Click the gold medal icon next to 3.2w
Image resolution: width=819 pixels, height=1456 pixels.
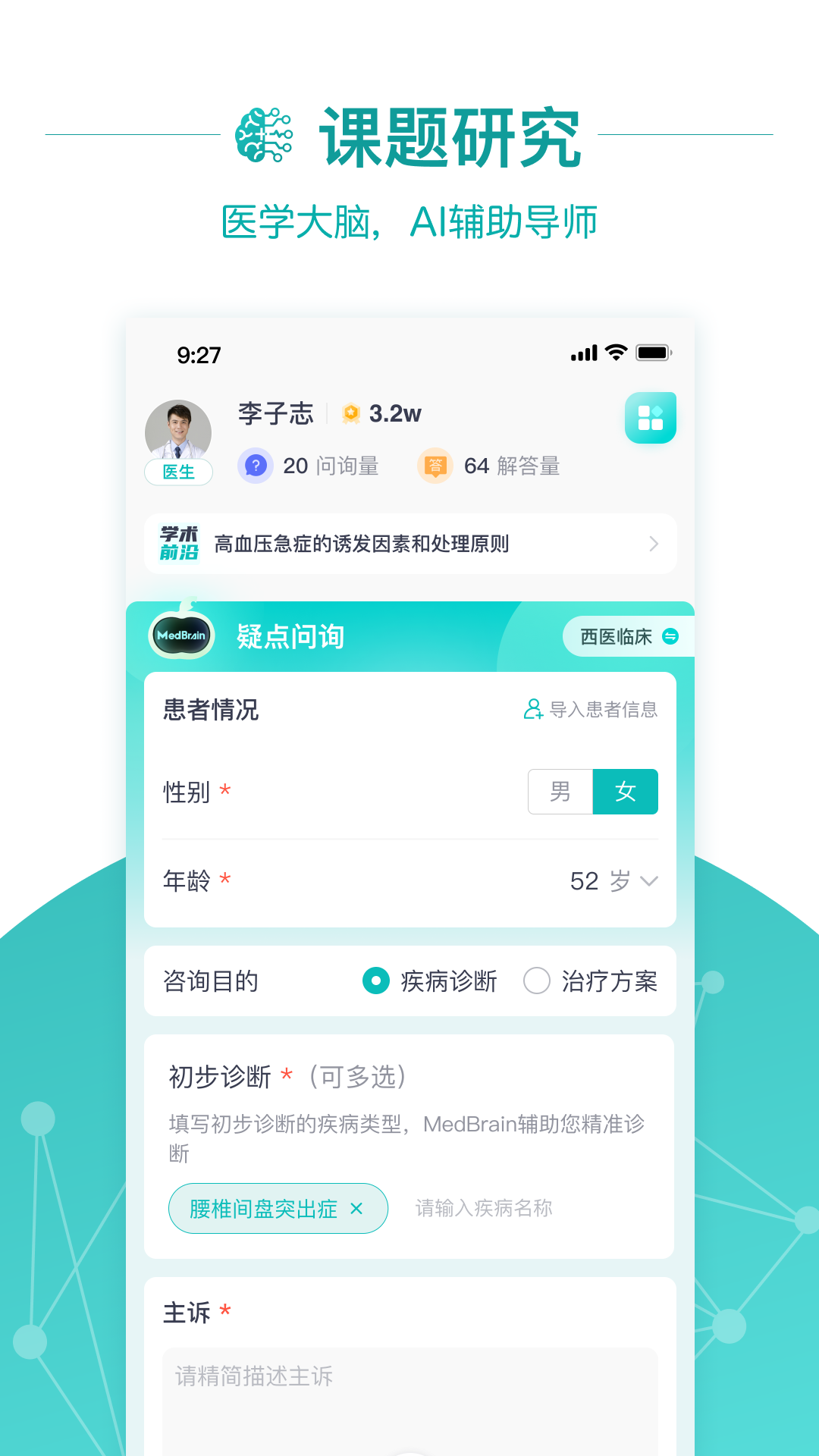(x=348, y=413)
